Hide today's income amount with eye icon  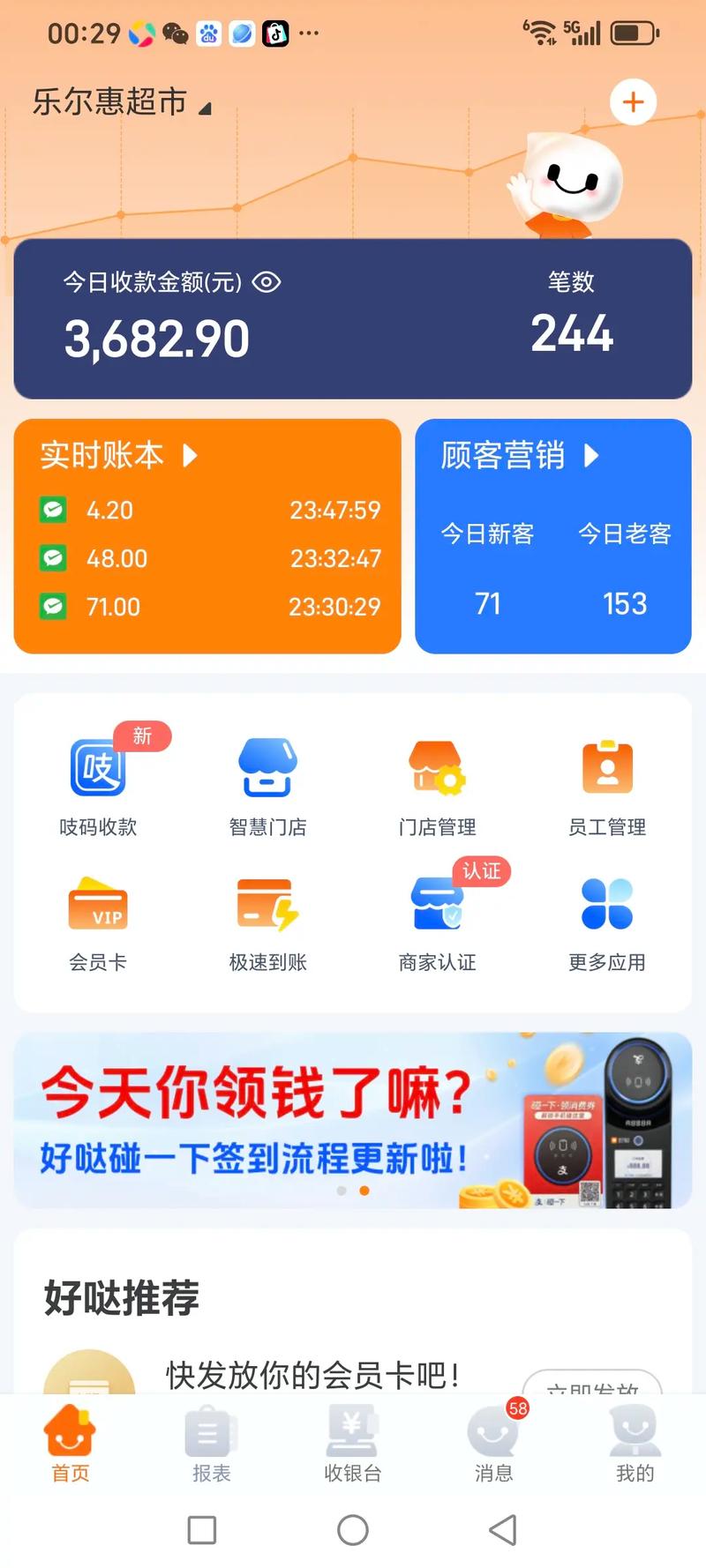pyautogui.click(x=267, y=282)
